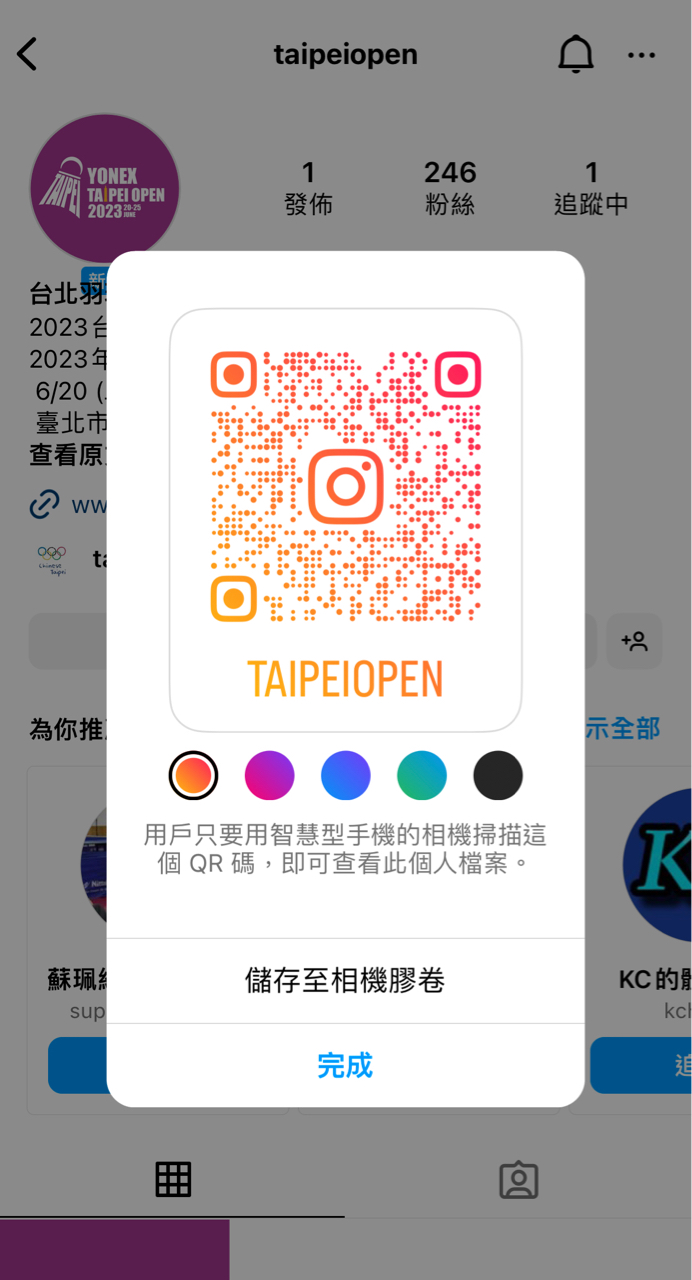The height and width of the screenshot is (1280, 692).
Task: Select the orange gradient color swatch
Action: pos(193,775)
